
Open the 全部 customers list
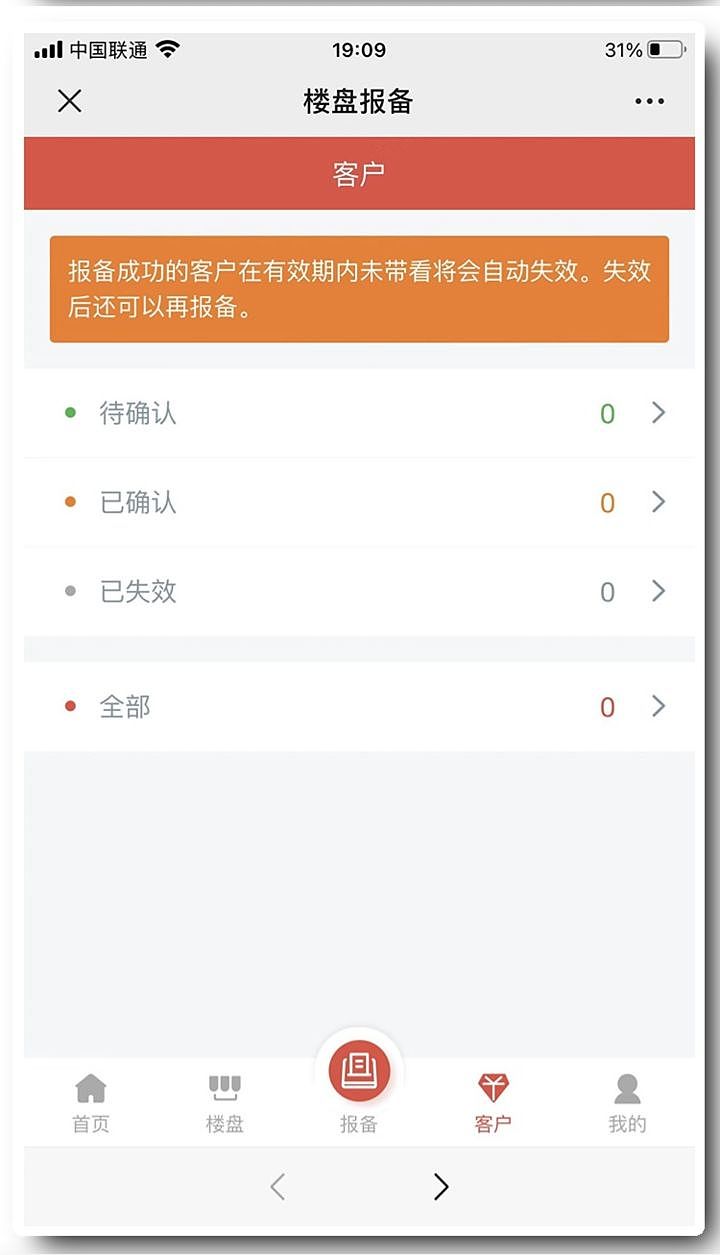pyautogui.click(x=359, y=707)
